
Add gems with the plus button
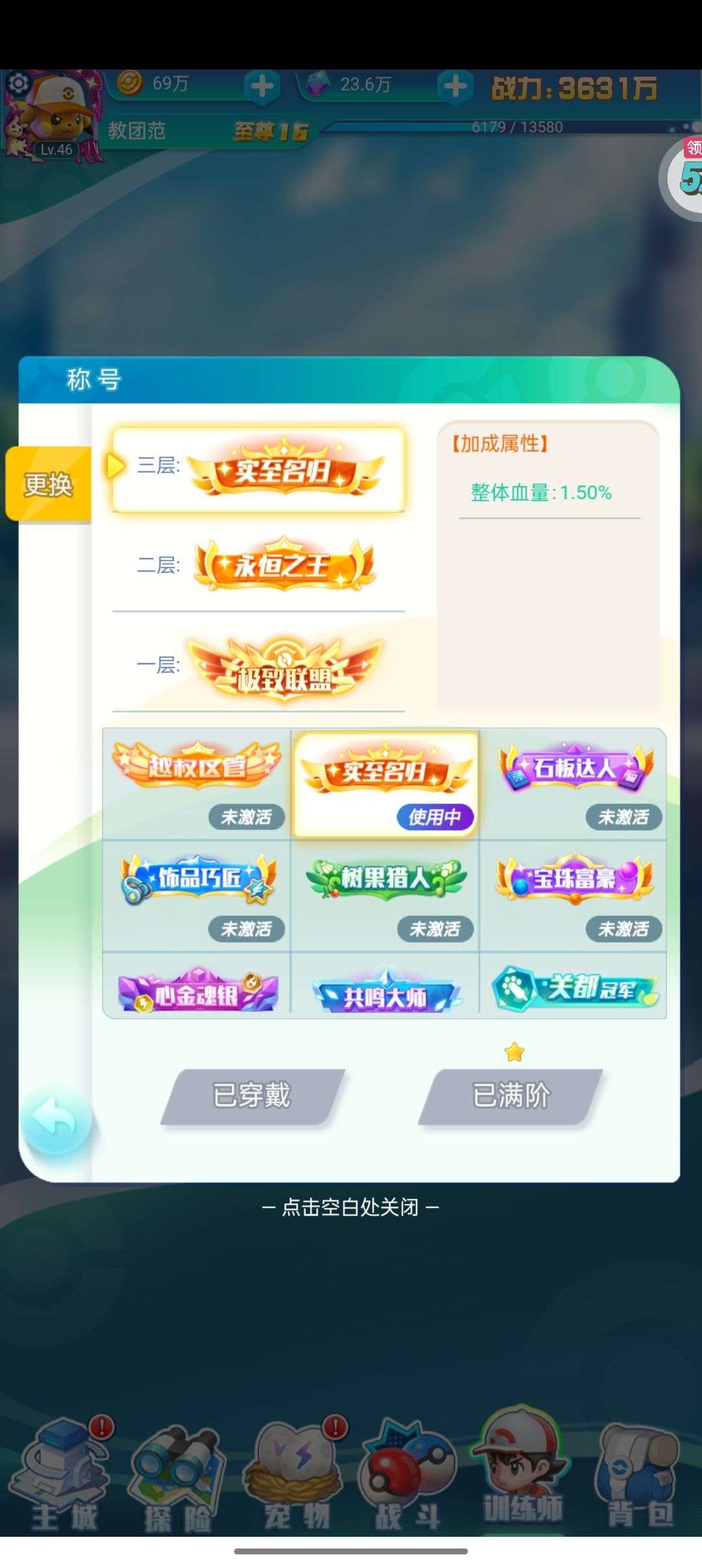pos(455,86)
